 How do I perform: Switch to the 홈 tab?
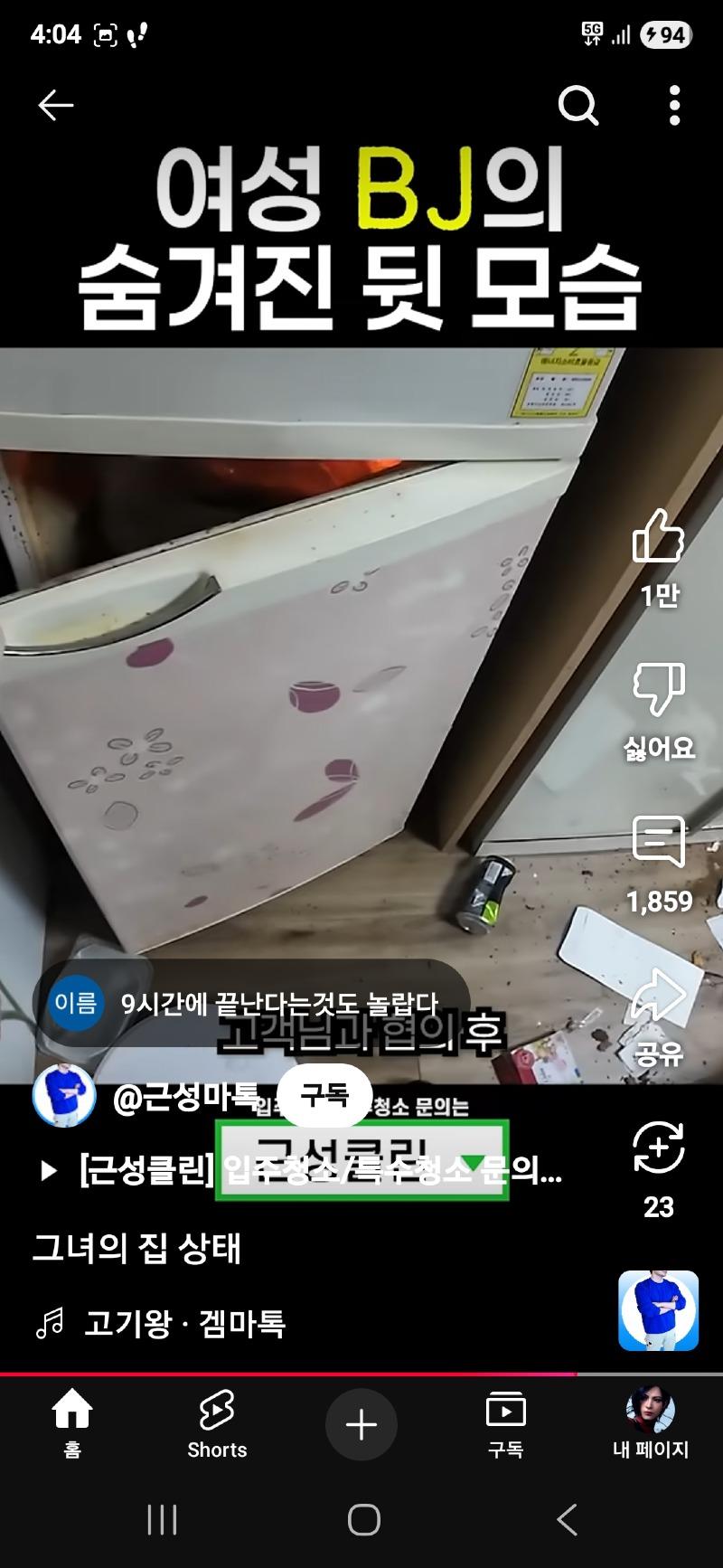pos(72,1423)
